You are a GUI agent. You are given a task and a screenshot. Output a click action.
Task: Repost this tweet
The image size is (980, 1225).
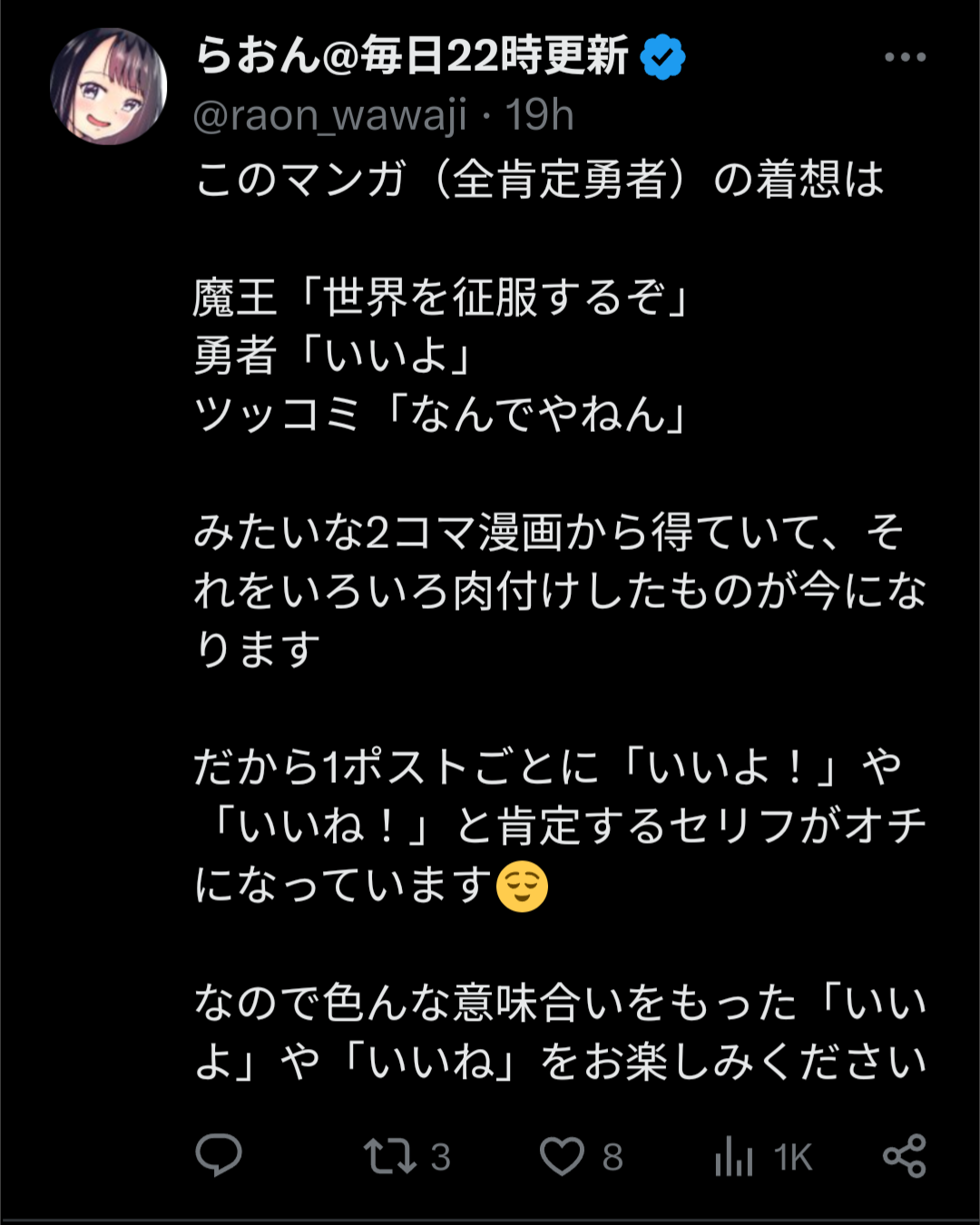(x=390, y=1156)
